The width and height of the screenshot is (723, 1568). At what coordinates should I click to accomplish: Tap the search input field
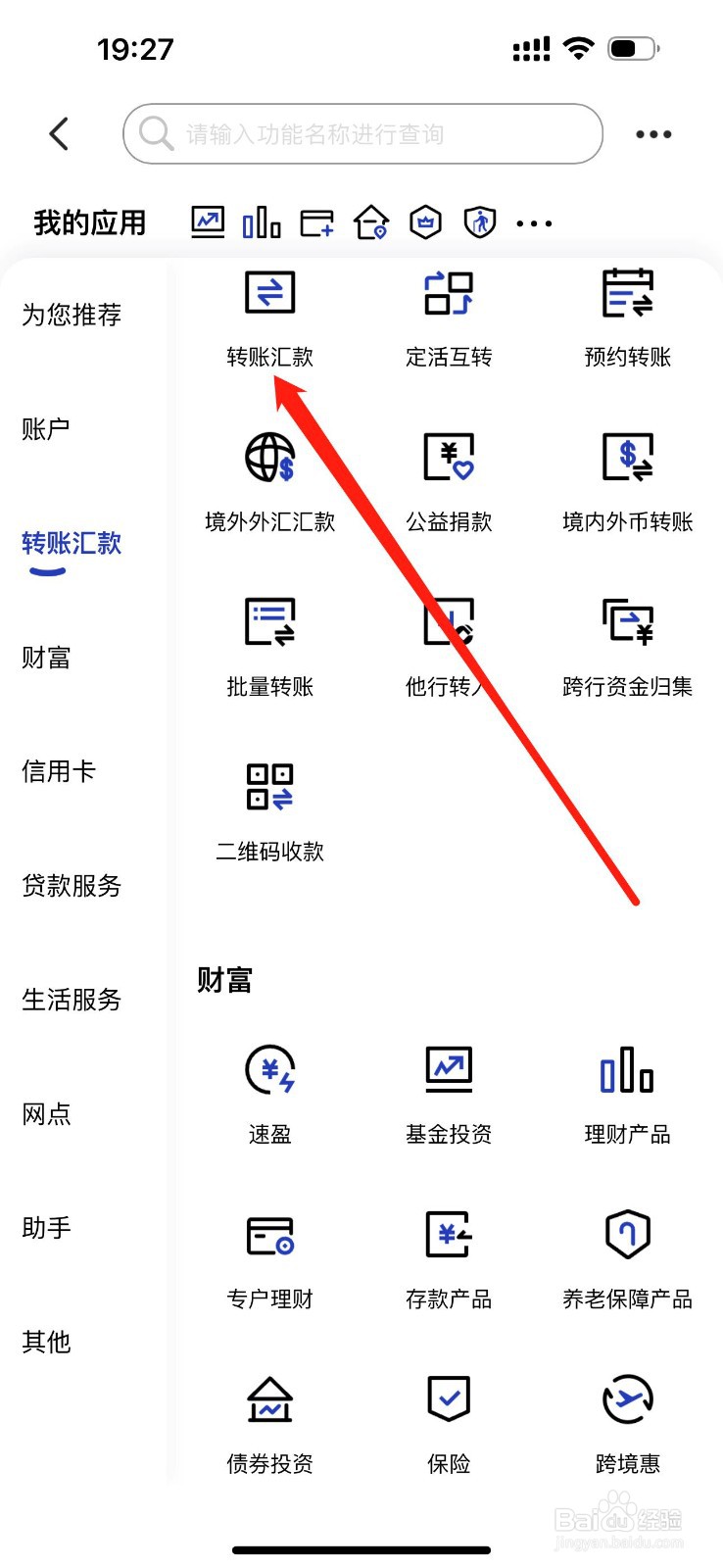click(361, 134)
